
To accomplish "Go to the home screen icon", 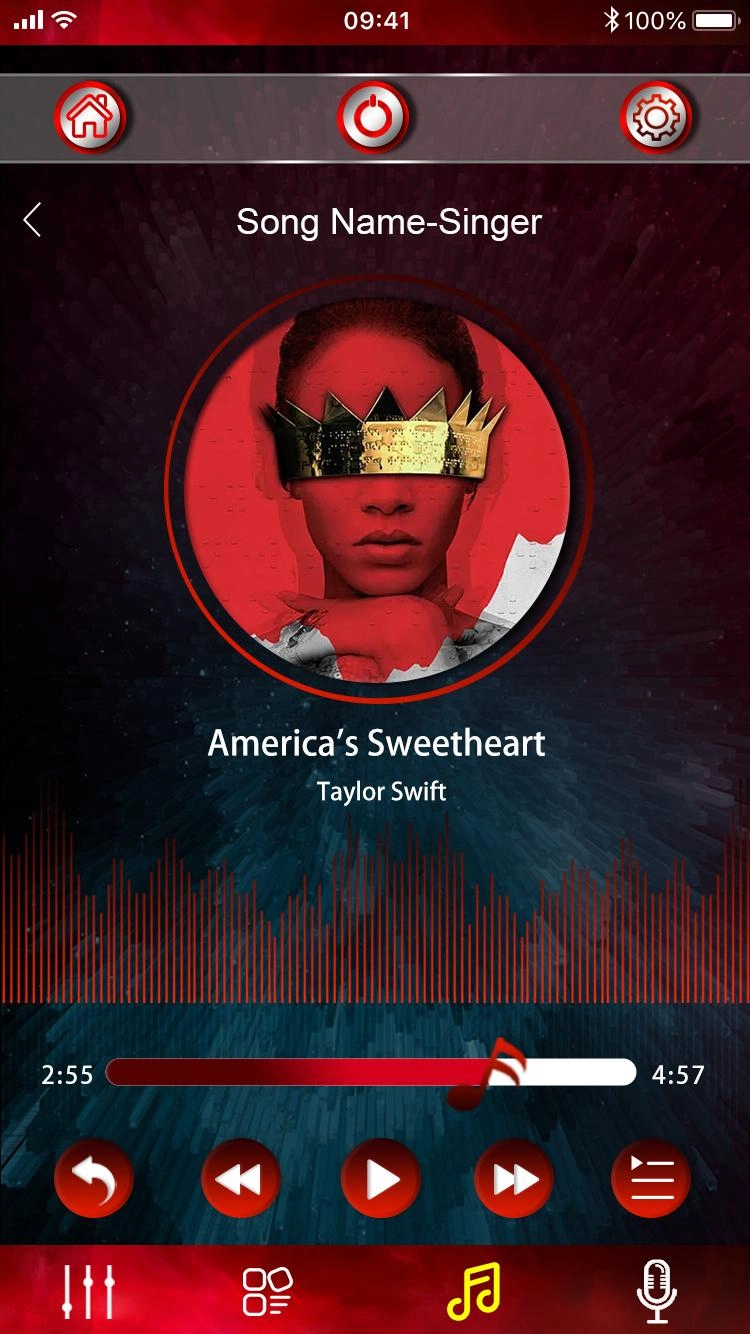I will pos(90,118).
